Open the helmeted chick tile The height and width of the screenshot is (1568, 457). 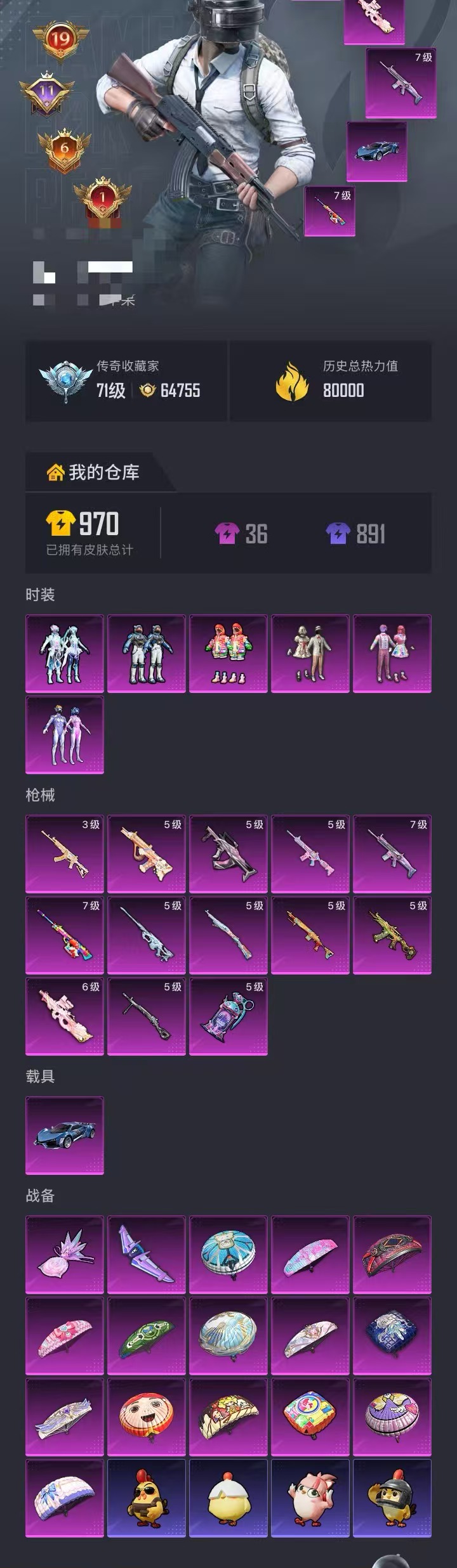pyautogui.click(x=392, y=1498)
